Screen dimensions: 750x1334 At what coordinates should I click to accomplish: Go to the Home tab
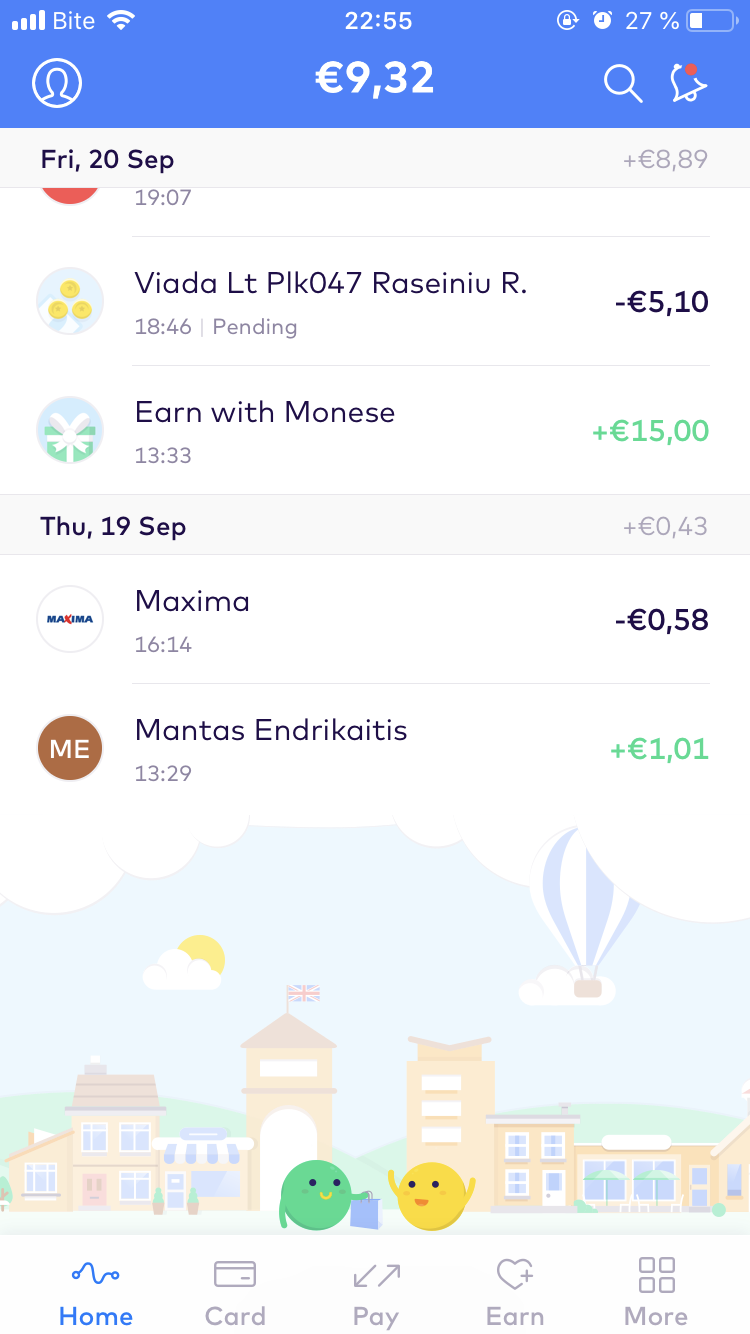pos(96,1291)
